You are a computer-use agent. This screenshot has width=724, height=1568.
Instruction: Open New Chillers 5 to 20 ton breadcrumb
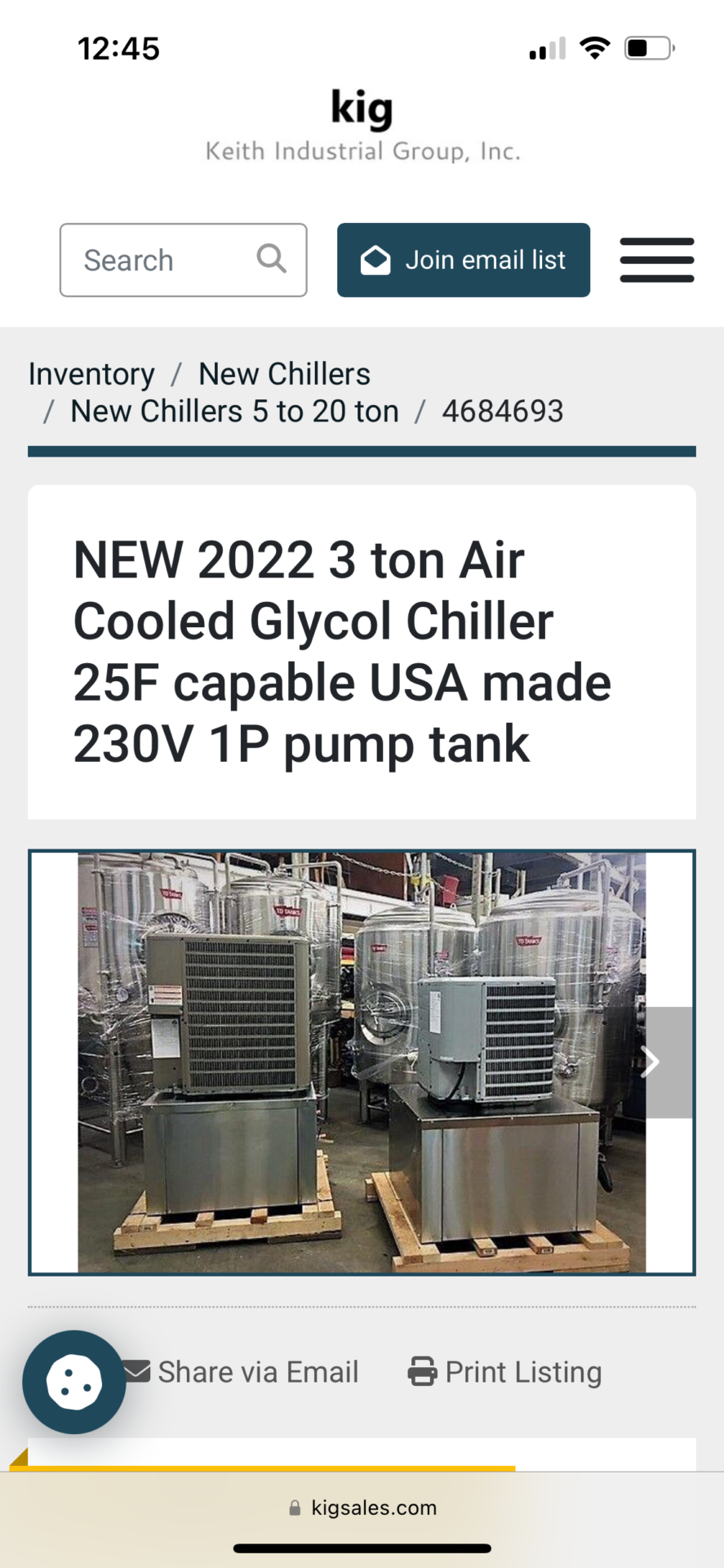234,412
